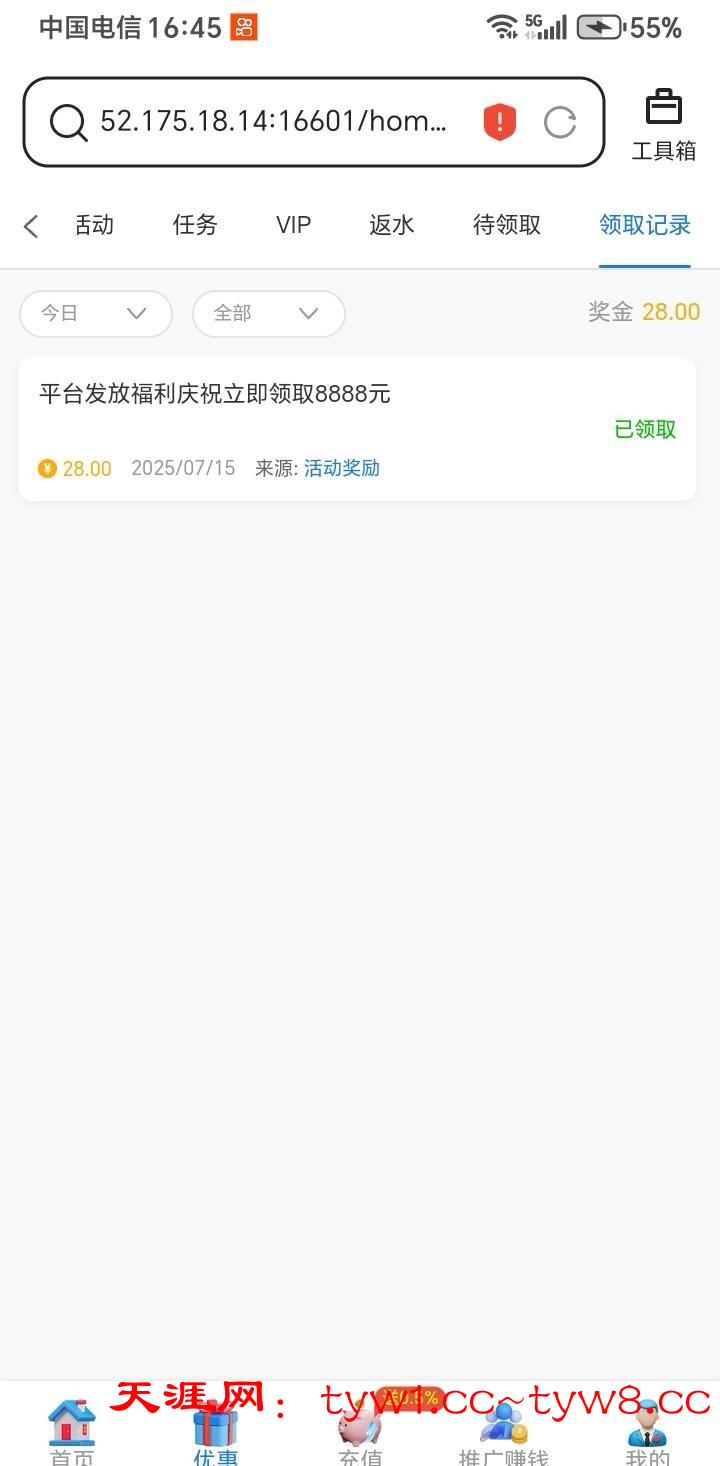Open the VIP tab
Image resolution: width=720 pixels, height=1466 pixels.
pyautogui.click(x=294, y=225)
